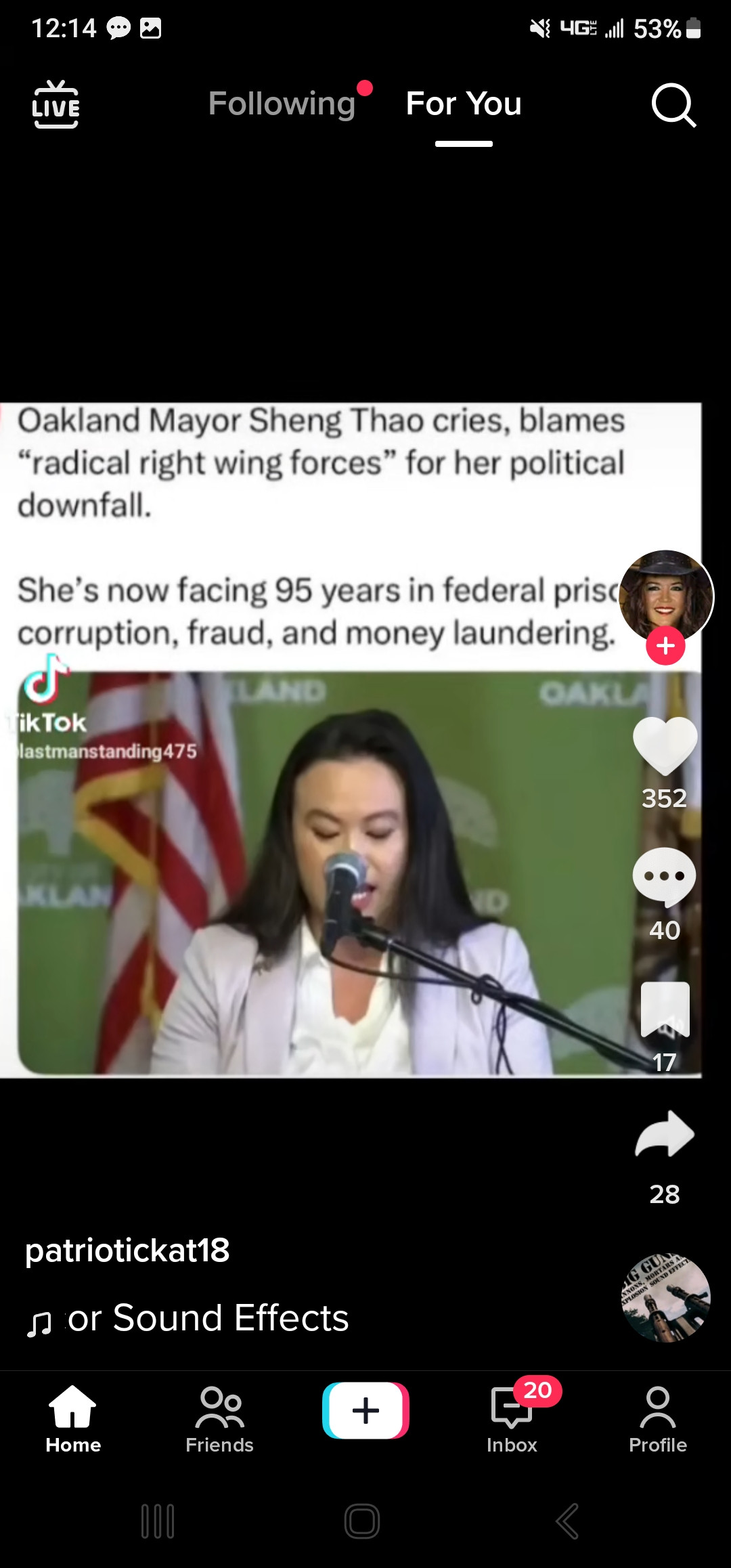
Task: Open the spinning sound disc
Action: [665, 1297]
